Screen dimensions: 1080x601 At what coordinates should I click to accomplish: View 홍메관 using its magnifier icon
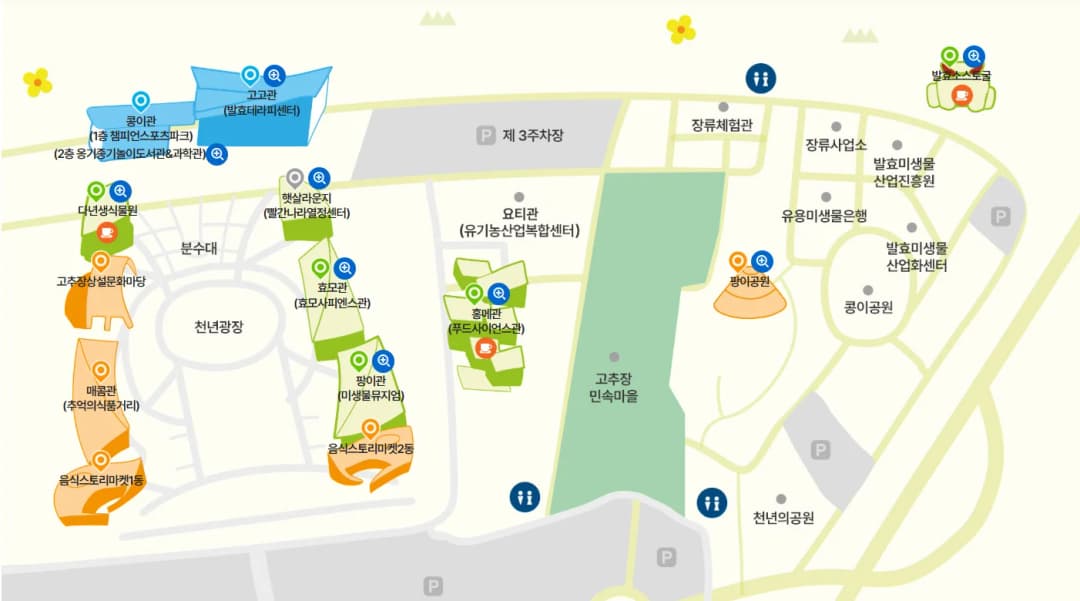[499, 294]
